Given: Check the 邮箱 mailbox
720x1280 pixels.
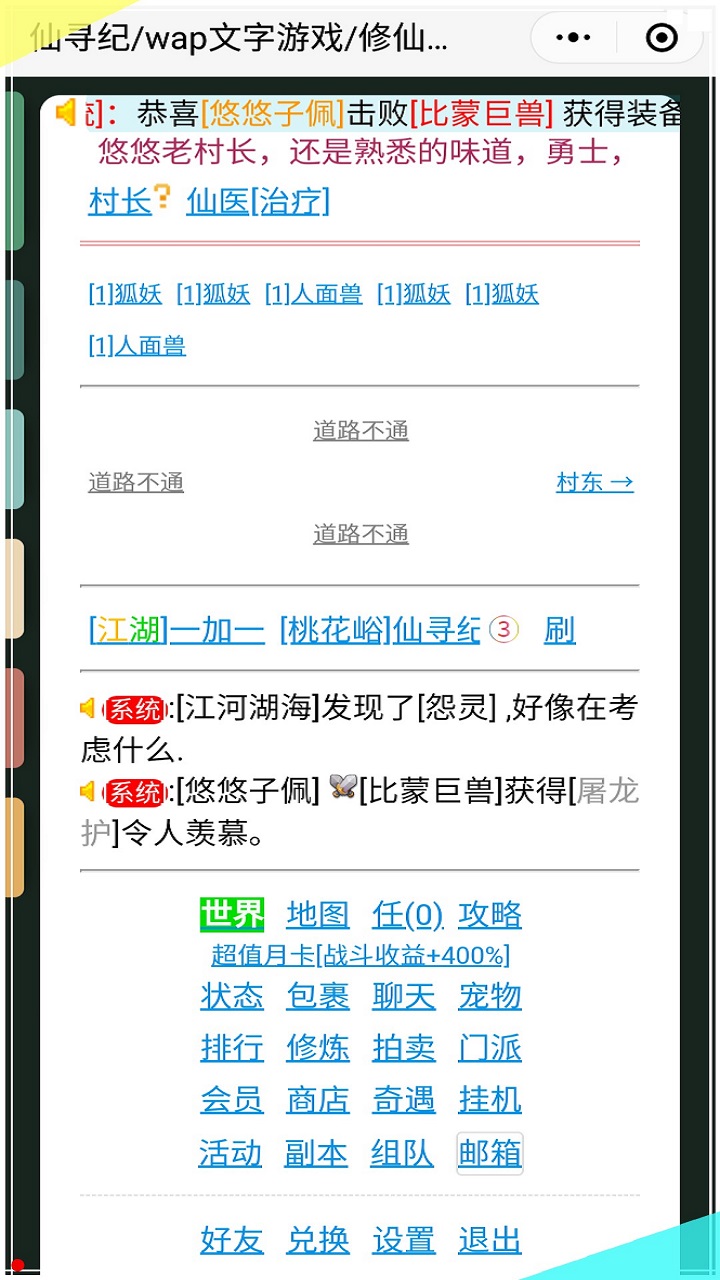Looking at the screenshot, I should pyautogui.click(x=490, y=1153).
